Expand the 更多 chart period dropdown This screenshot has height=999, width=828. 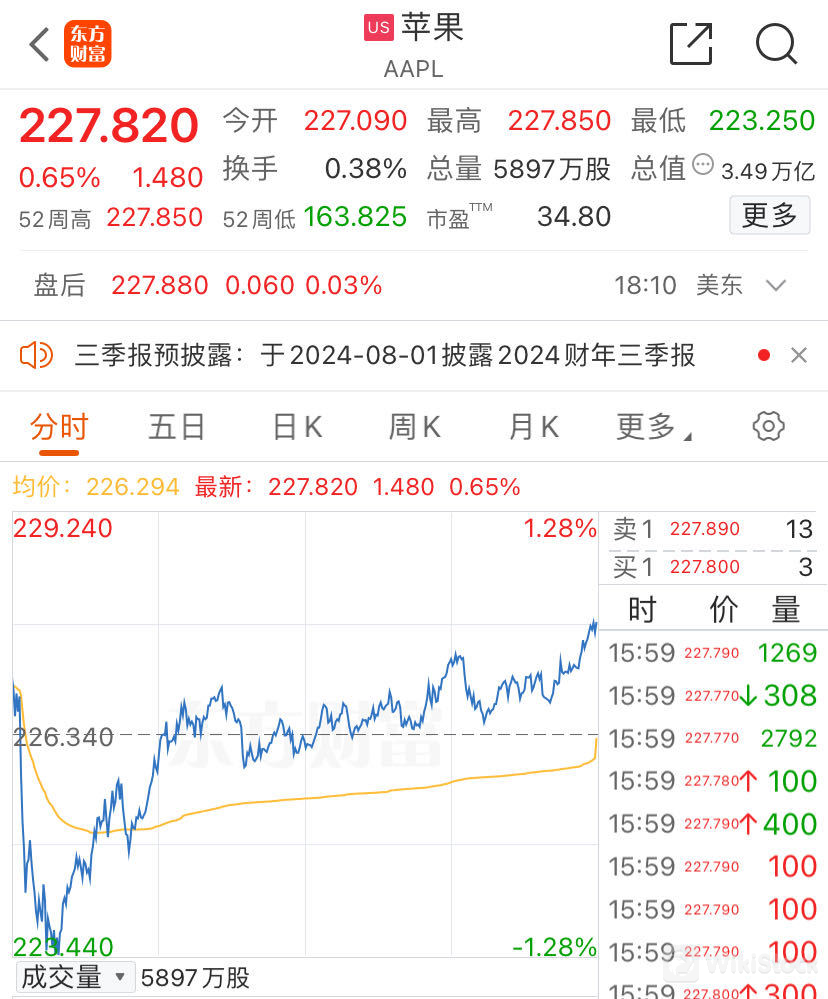click(653, 427)
